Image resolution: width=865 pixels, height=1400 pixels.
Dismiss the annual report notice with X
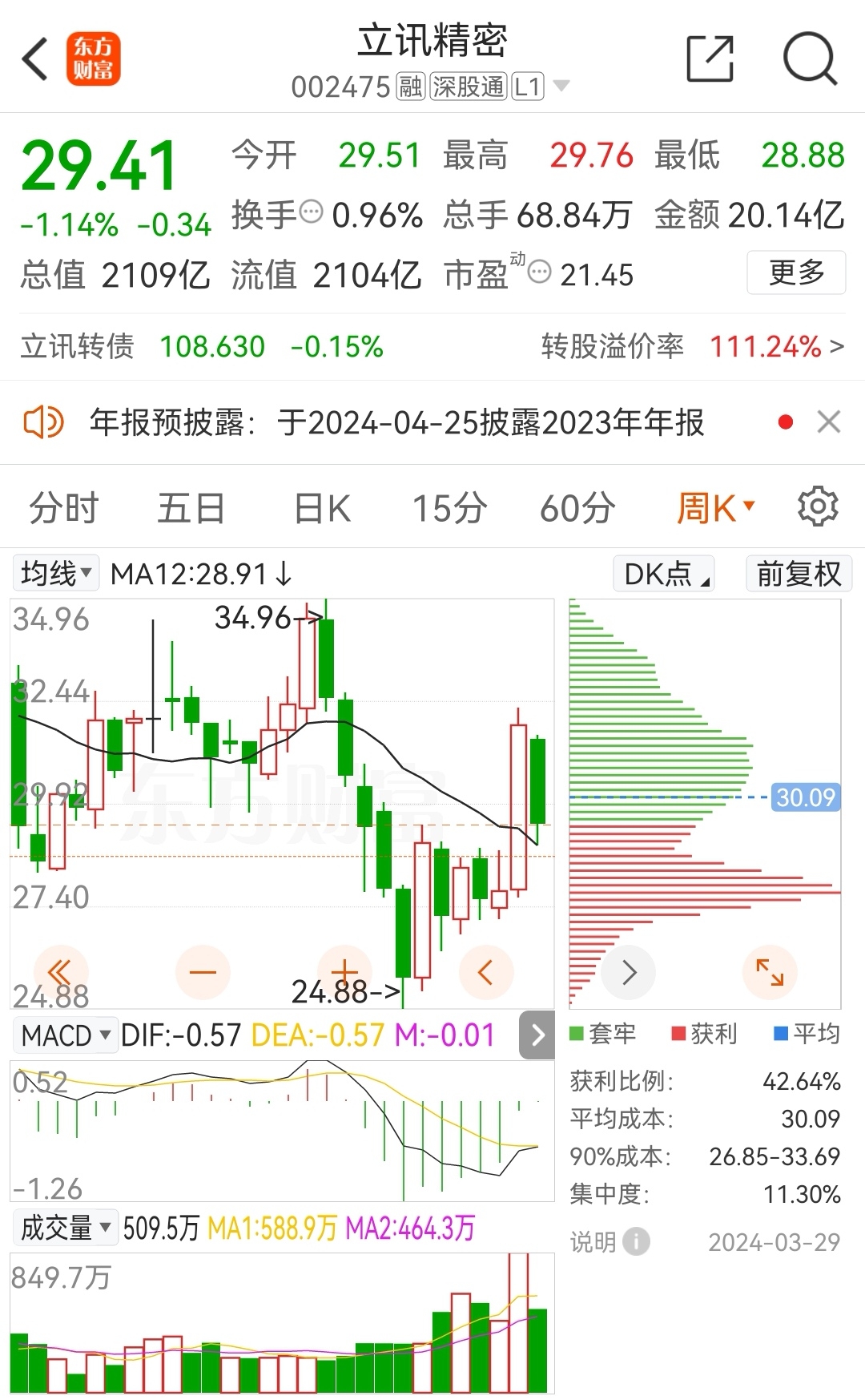[829, 422]
